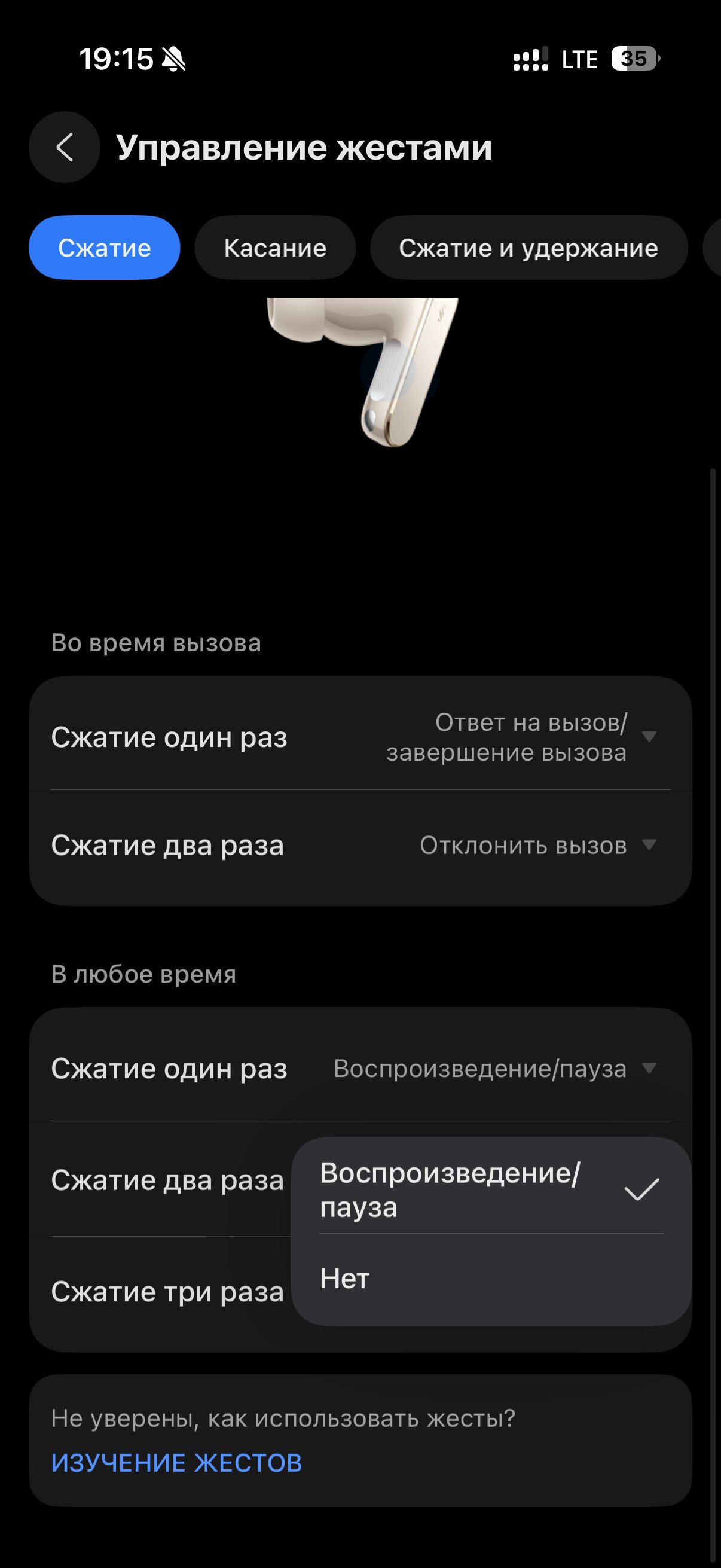721x1568 pixels.
Task: Open the Сжатие и удержание tab
Action: pos(528,248)
